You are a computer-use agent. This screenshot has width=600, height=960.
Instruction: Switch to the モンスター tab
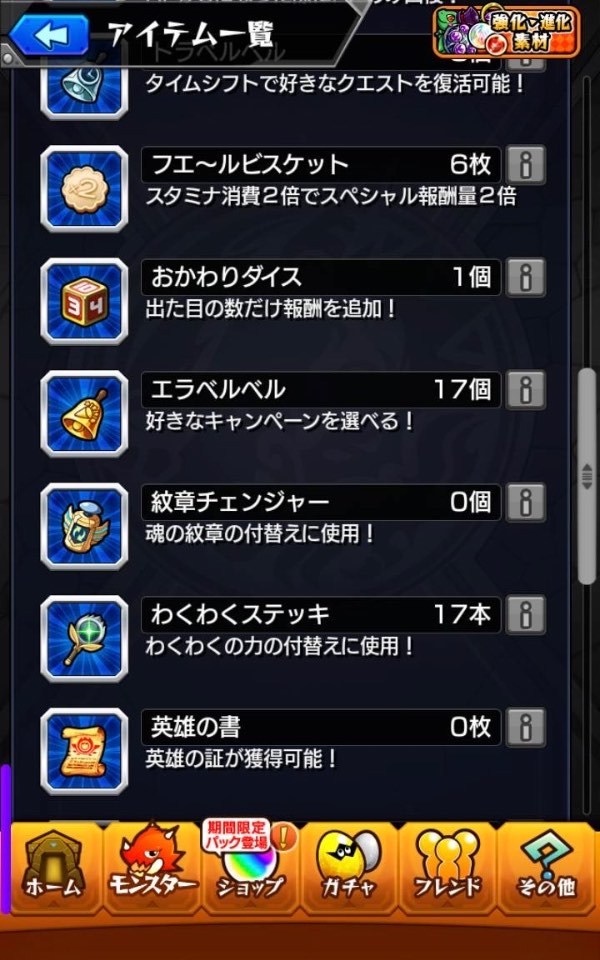pyautogui.click(x=150, y=867)
